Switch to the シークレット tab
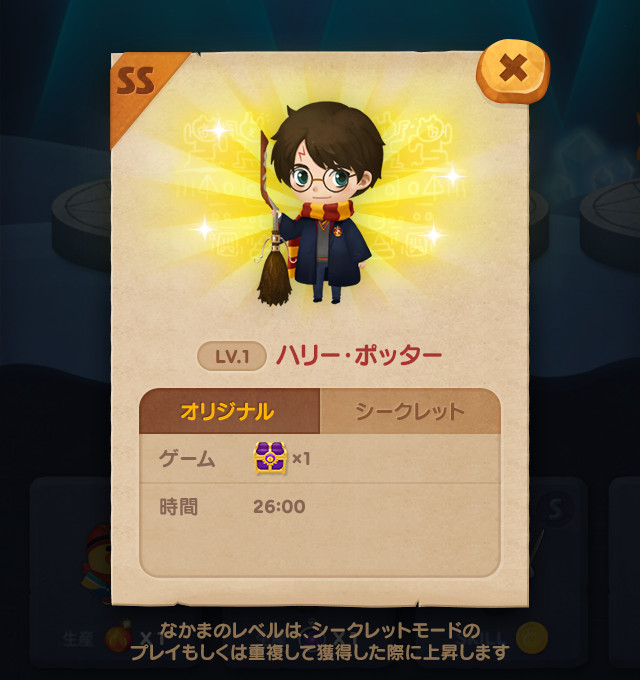Viewport: 640px width, 680px height. 410,411
